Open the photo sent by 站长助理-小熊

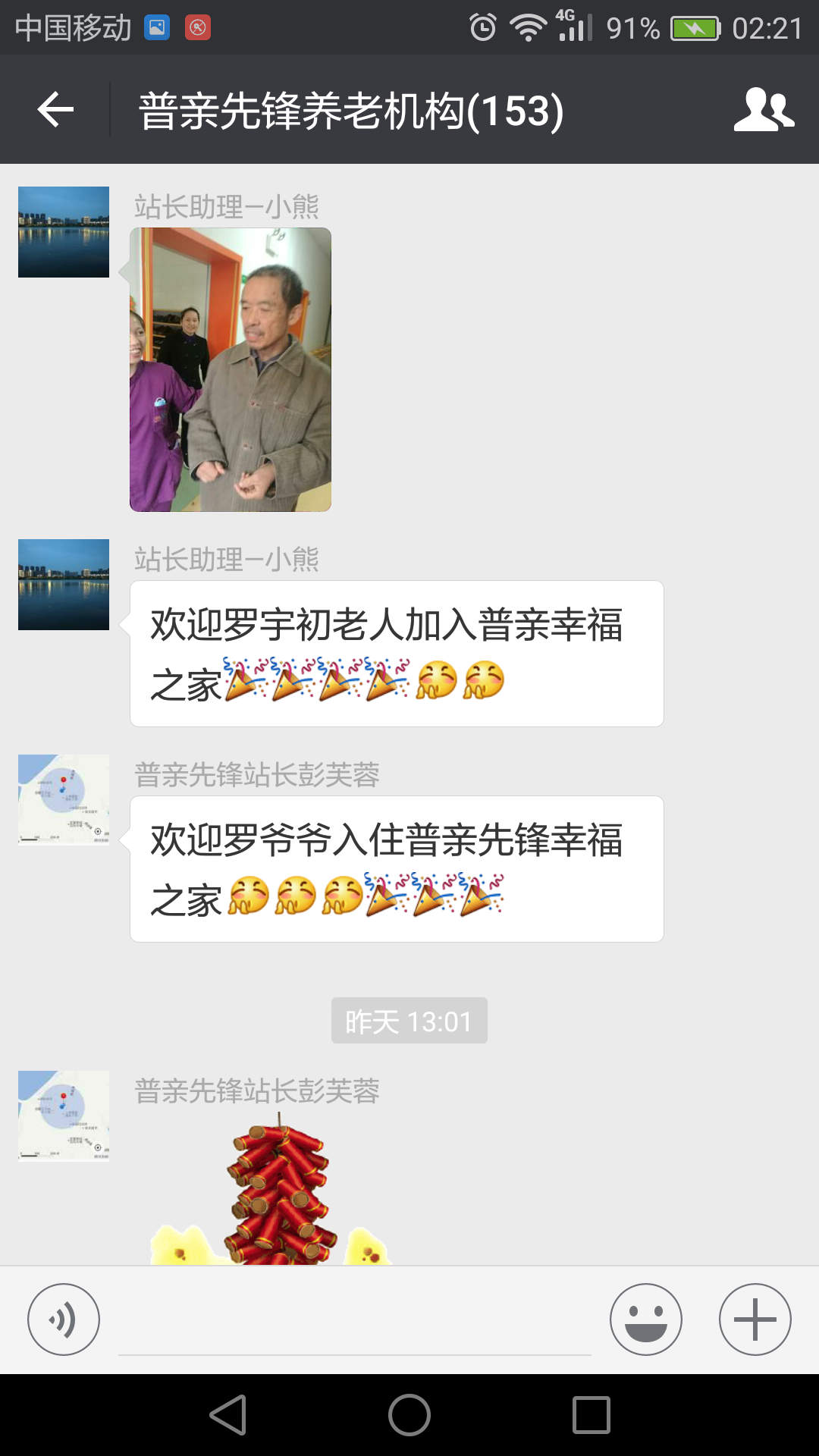click(231, 369)
